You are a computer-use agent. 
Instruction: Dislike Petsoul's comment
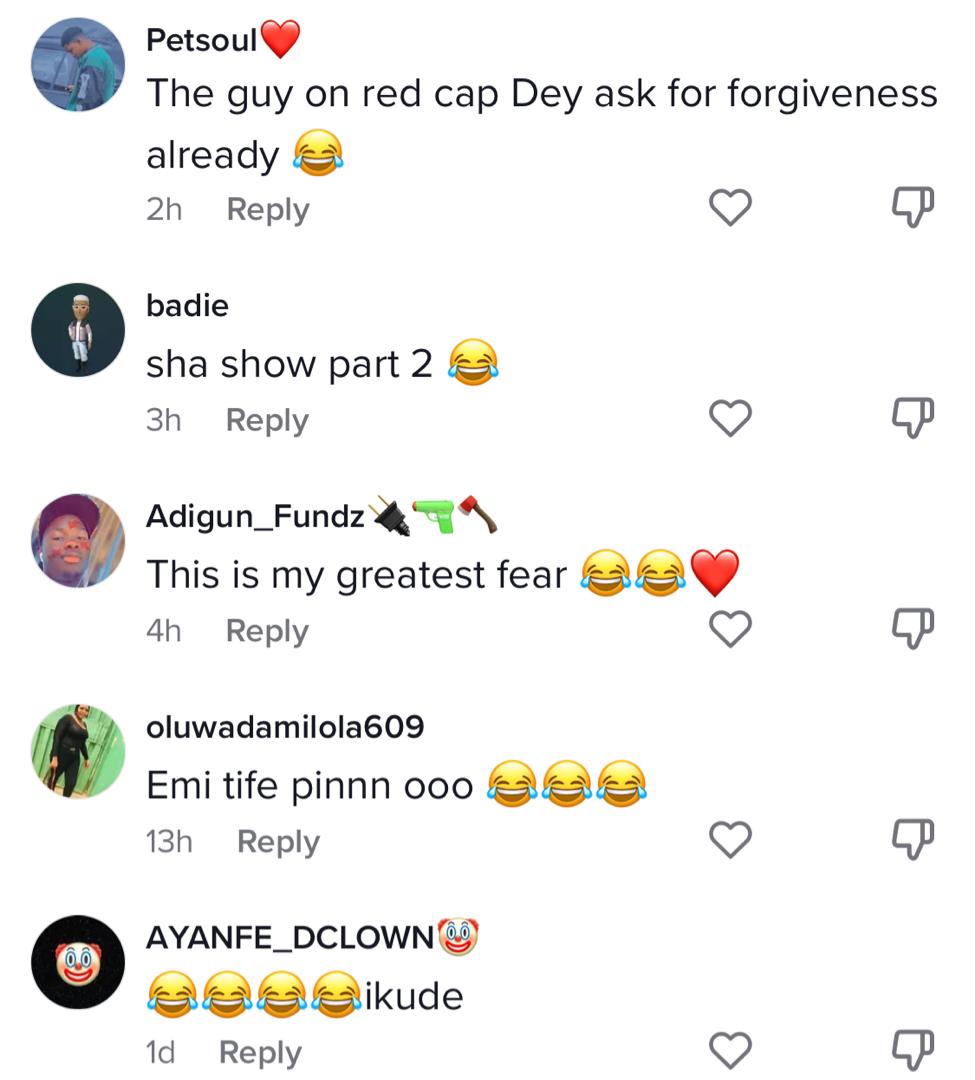[912, 207]
